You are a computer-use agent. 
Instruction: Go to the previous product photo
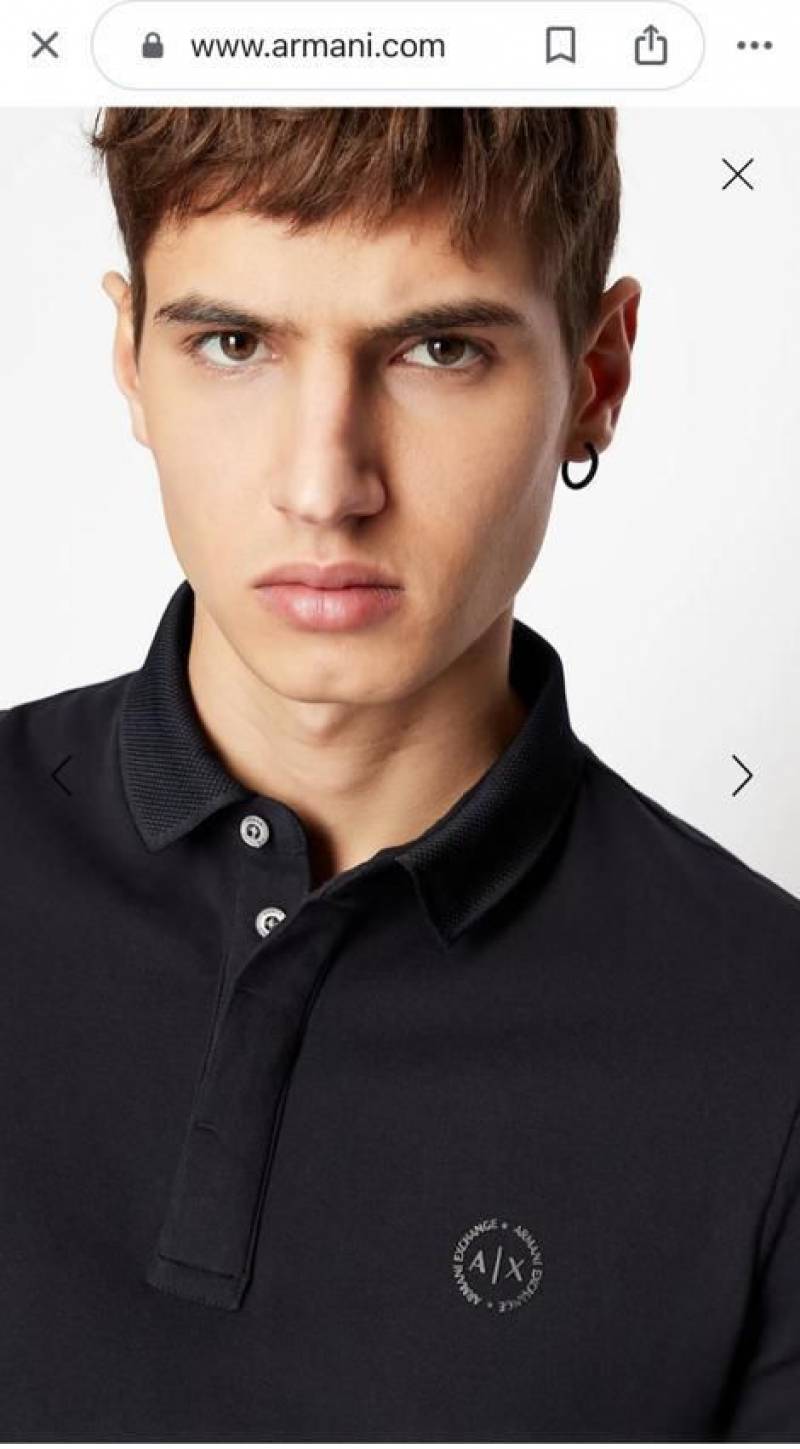click(62, 775)
